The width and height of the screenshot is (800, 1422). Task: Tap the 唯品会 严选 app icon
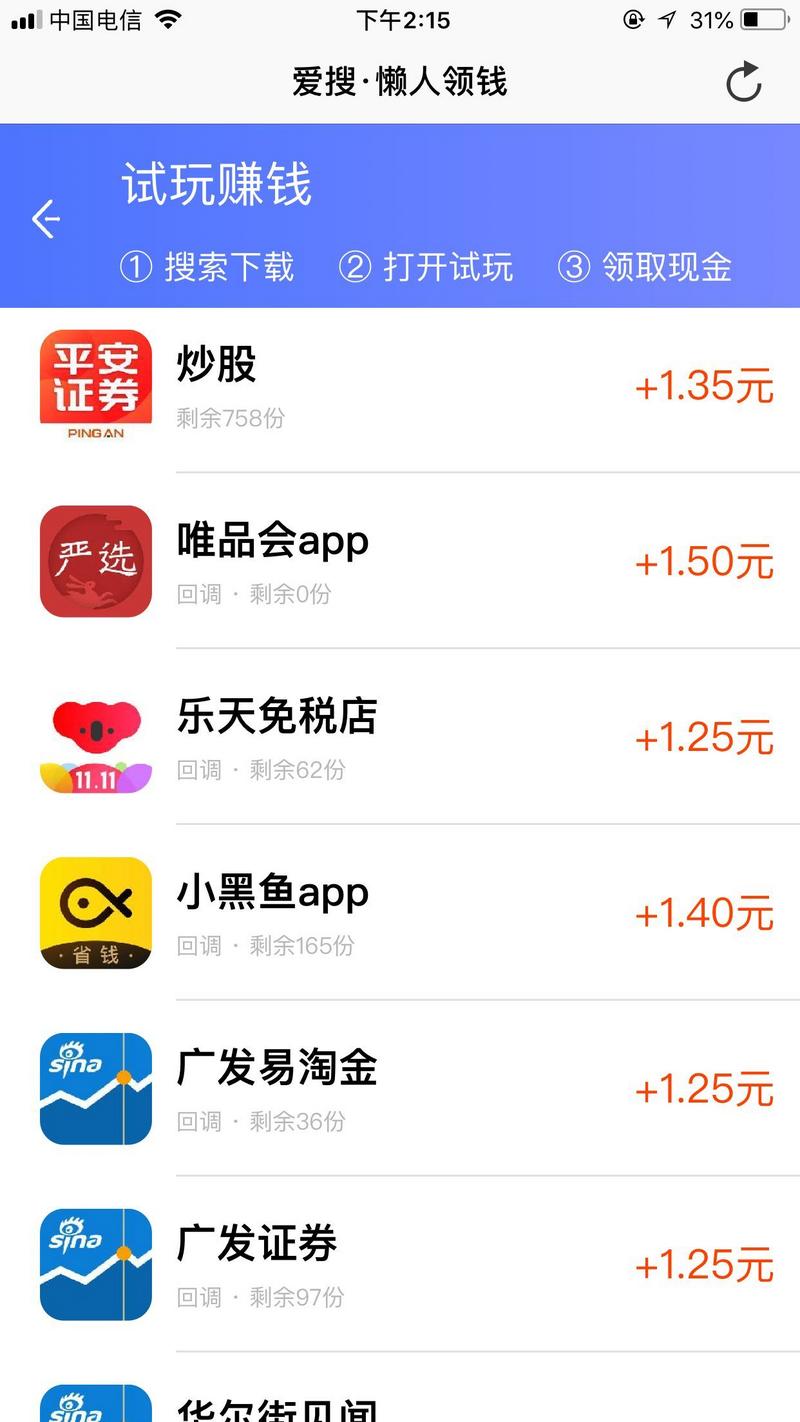click(x=95, y=561)
